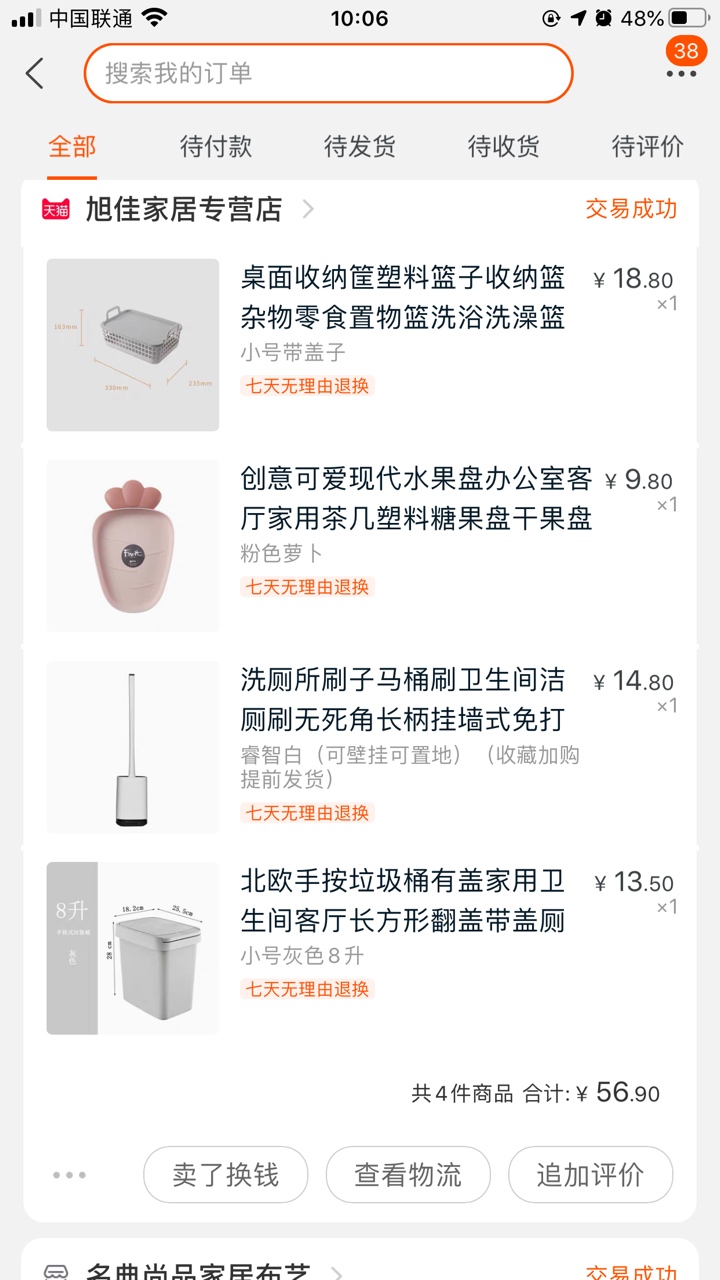View the 北欧手按垃圾桶 trash can item
Screen dimensions: 720x1280
pyautogui.click(x=403, y=900)
